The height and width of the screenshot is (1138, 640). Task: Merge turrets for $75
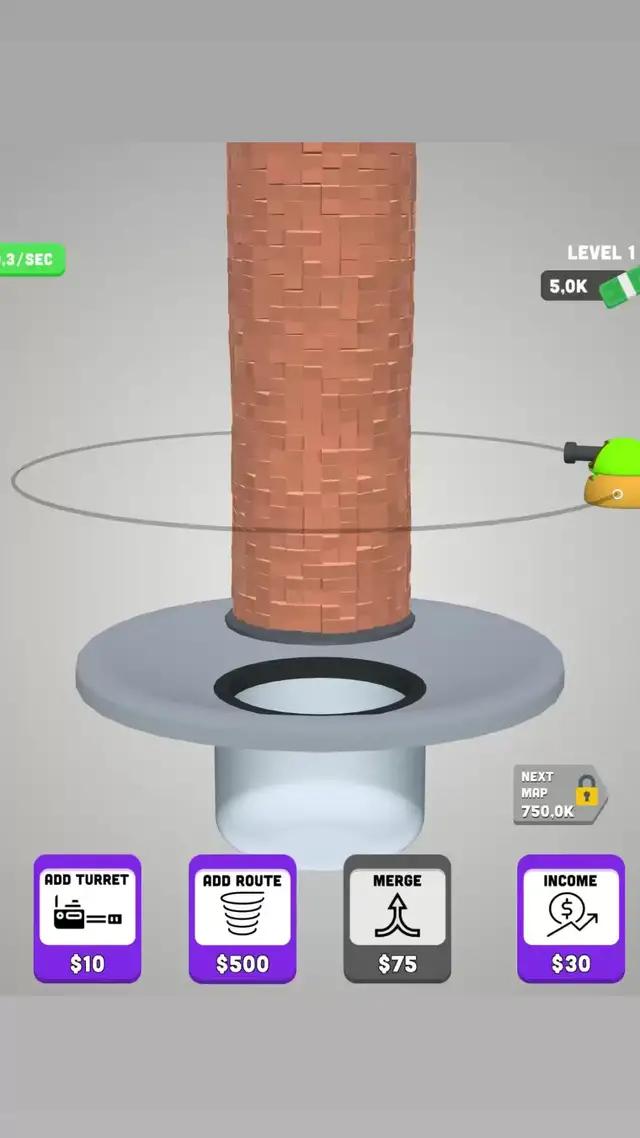tap(397, 918)
